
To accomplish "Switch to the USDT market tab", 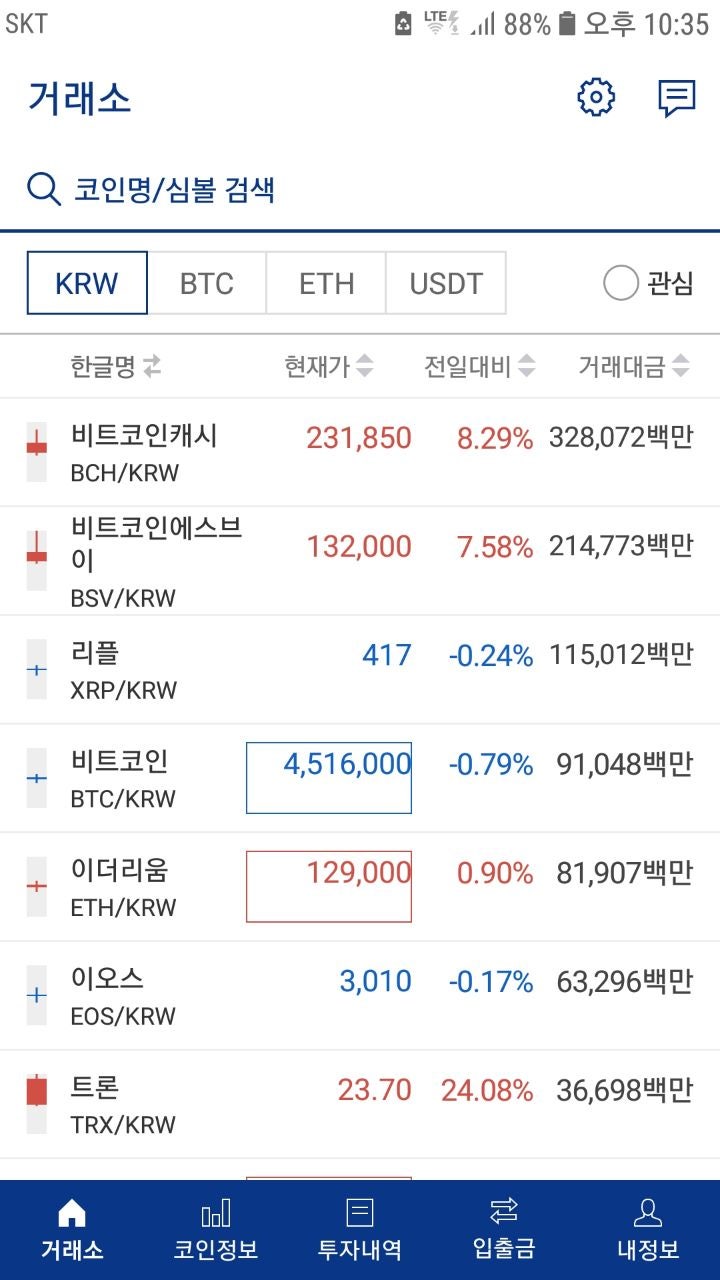I will pos(446,283).
